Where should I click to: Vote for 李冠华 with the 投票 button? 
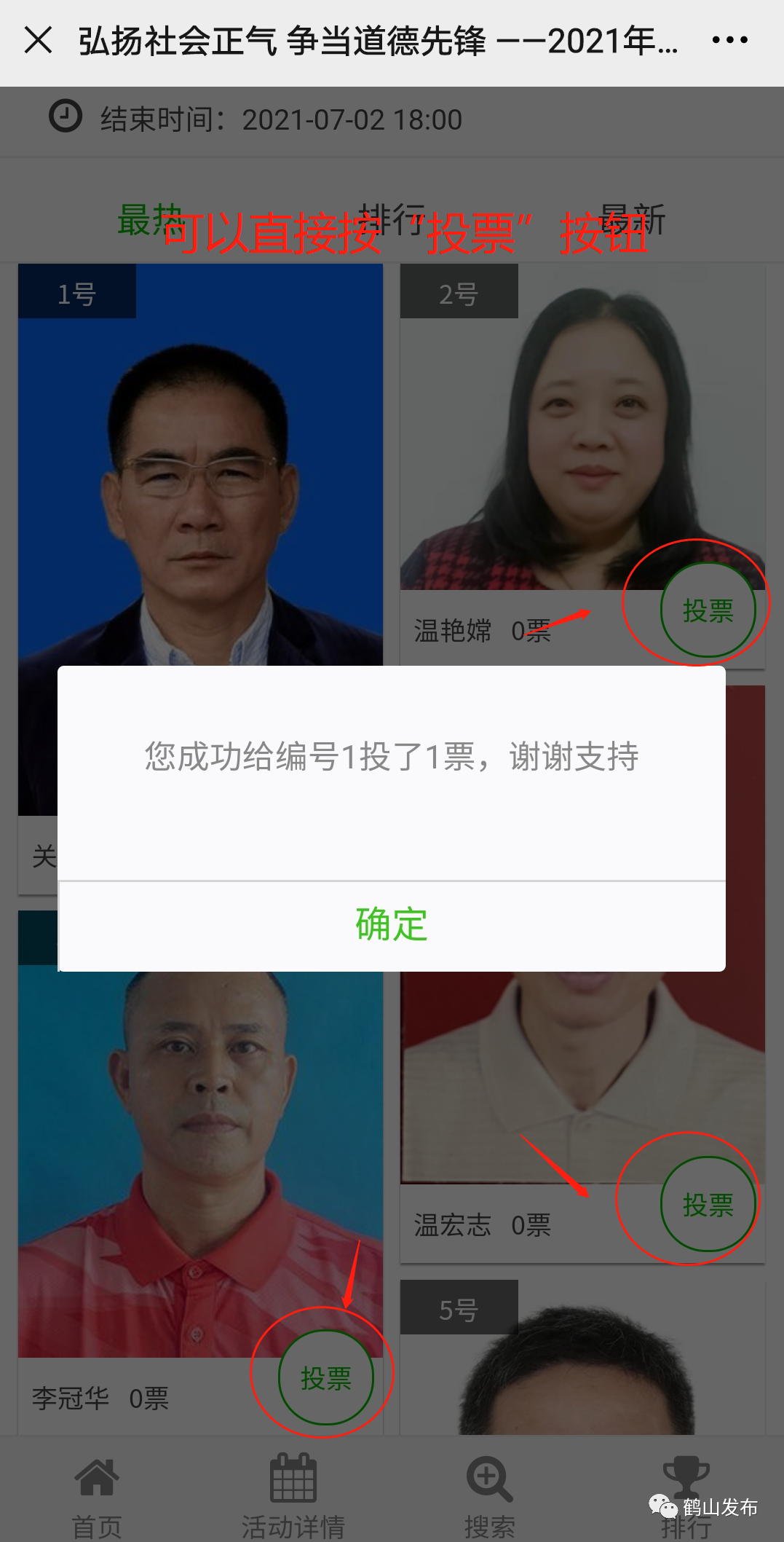coord(326,1378)
